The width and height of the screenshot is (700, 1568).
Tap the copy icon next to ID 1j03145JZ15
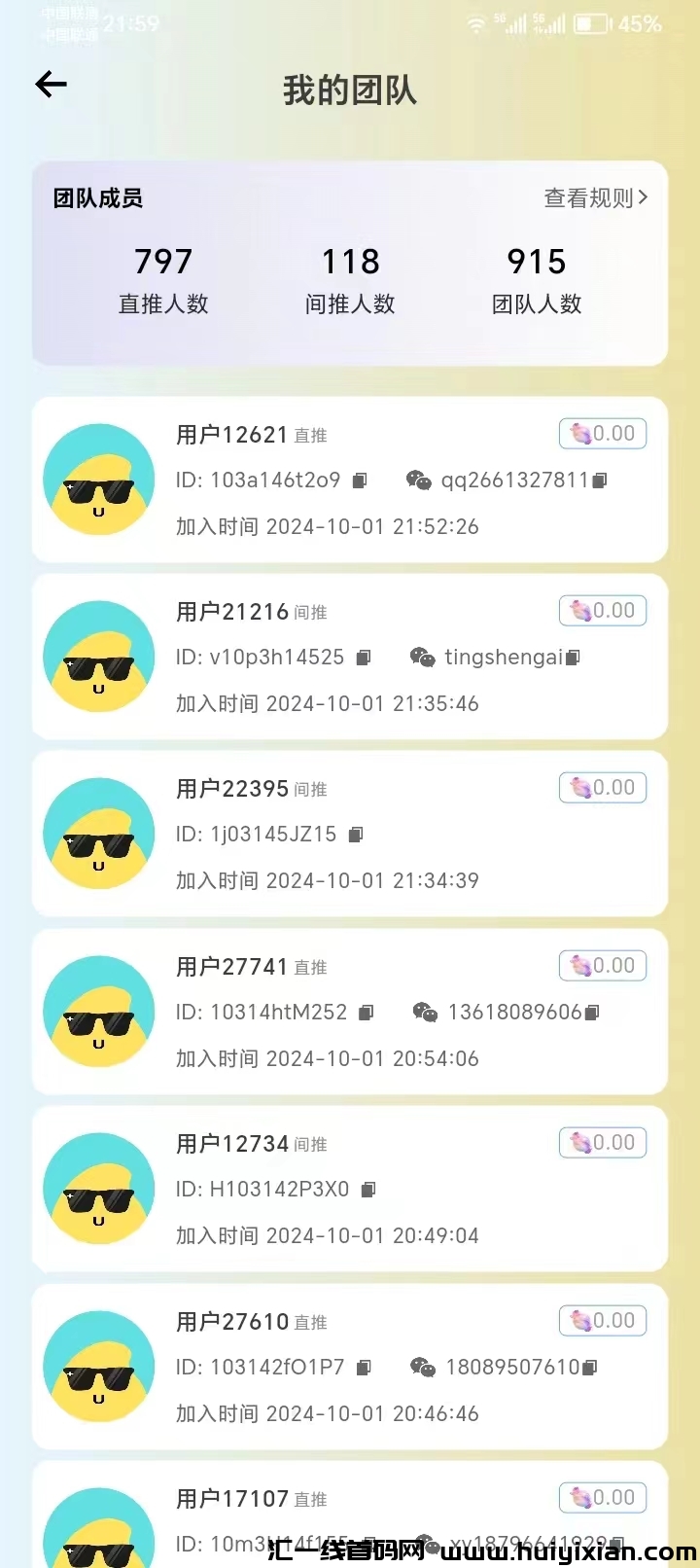(x=356, y=835)
